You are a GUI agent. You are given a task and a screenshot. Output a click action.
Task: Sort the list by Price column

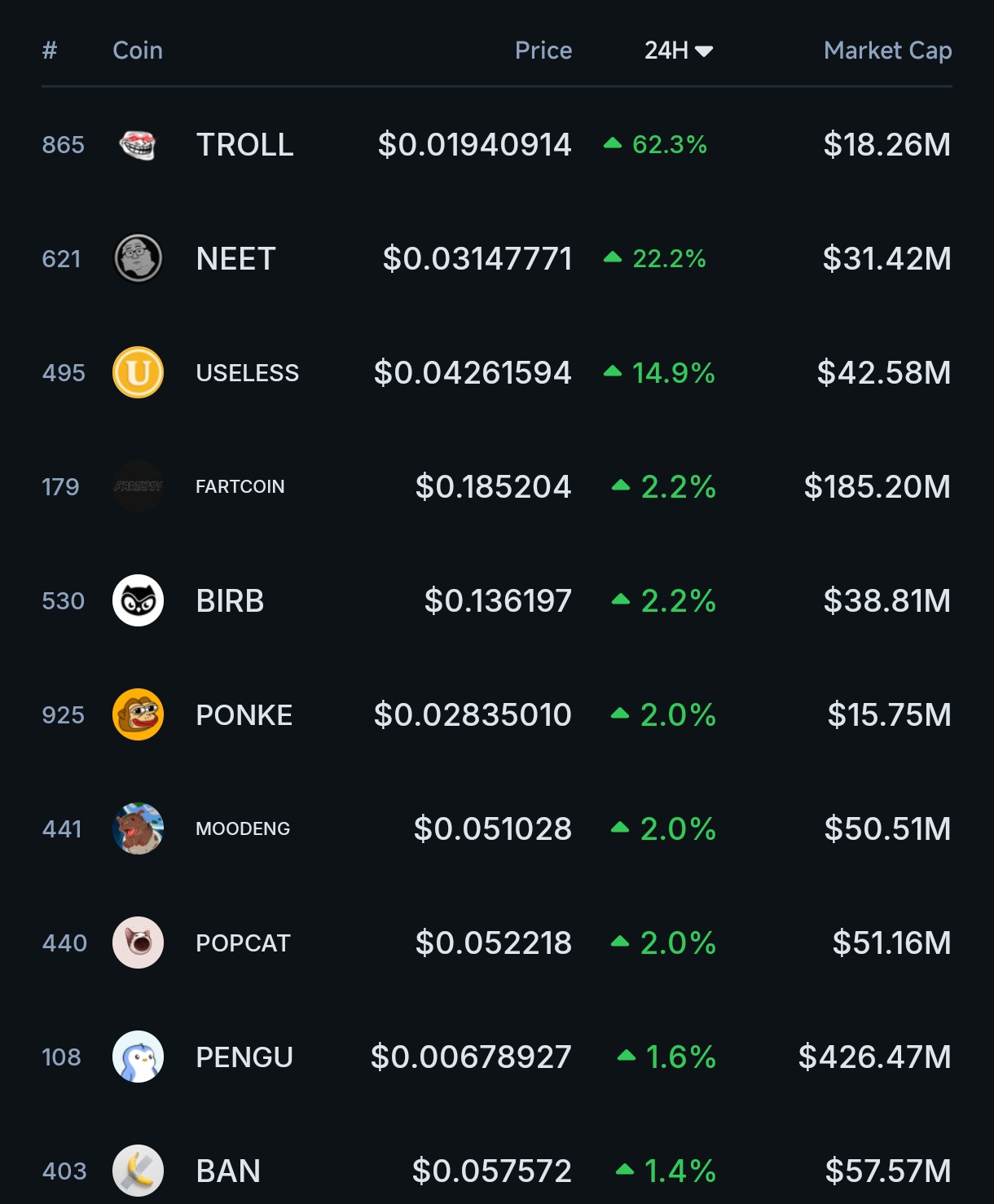tap(543, 51)
